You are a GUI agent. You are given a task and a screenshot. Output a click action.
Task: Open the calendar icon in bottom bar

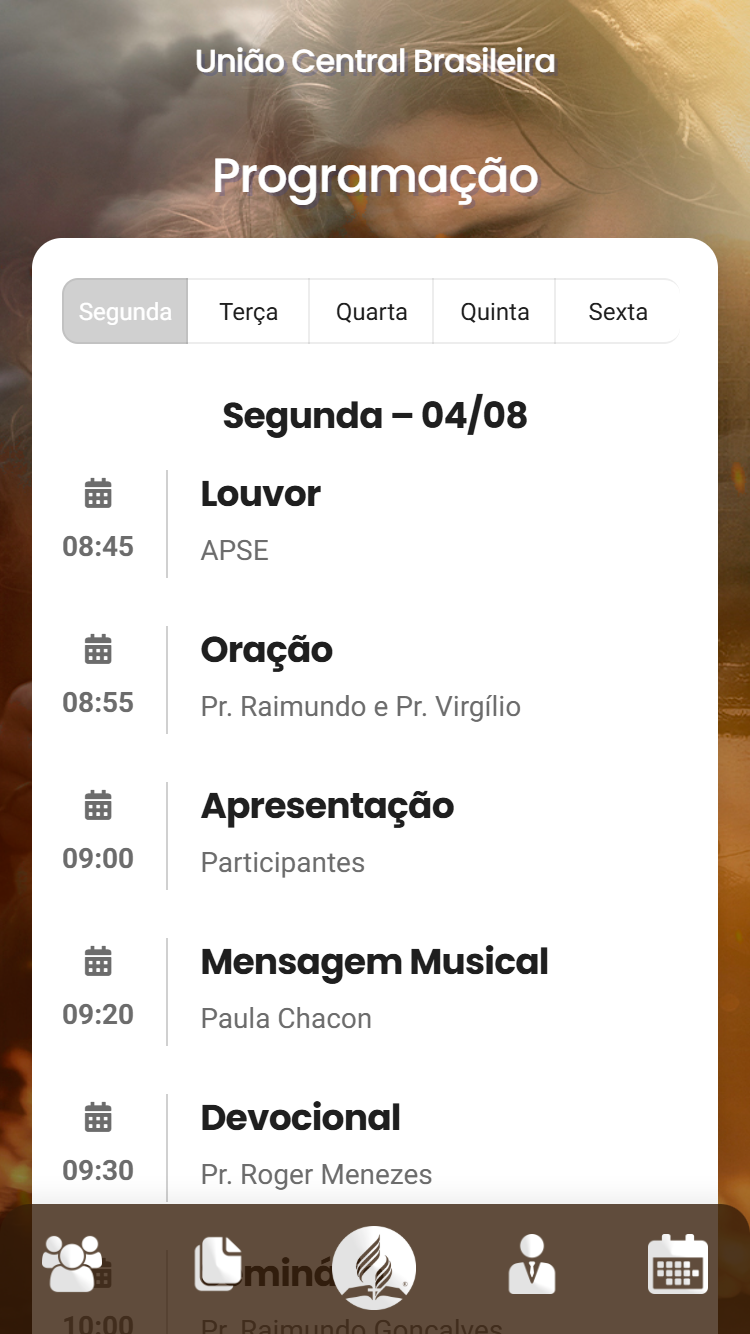pyautogui.click(x=678, y=1264)
